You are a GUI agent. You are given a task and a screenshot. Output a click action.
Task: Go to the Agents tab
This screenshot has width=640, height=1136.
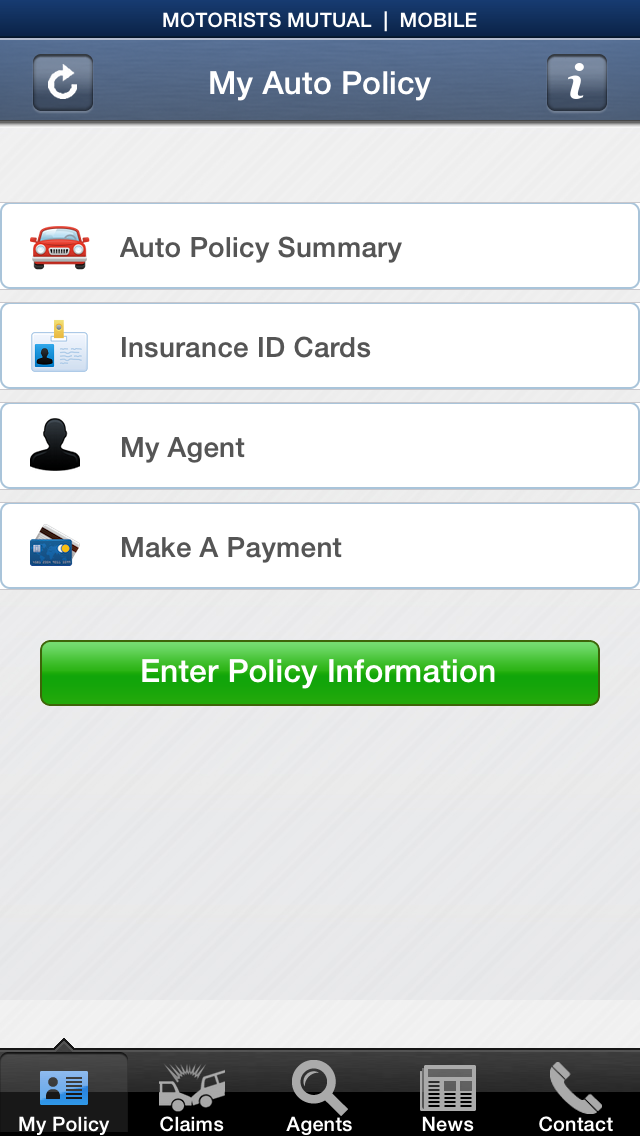pos(320,1096)
